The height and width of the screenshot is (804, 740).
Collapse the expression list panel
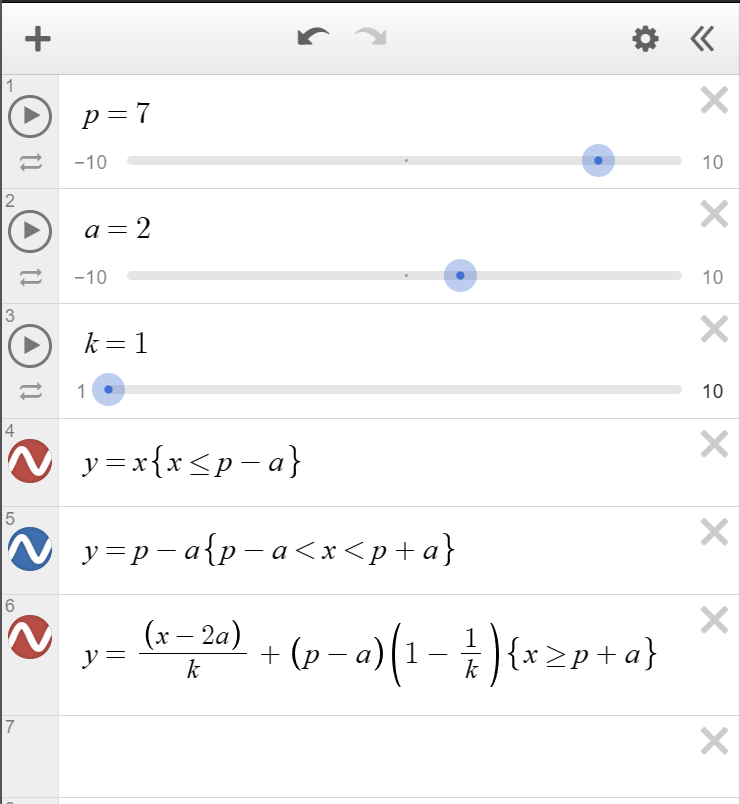pos(702,39)
